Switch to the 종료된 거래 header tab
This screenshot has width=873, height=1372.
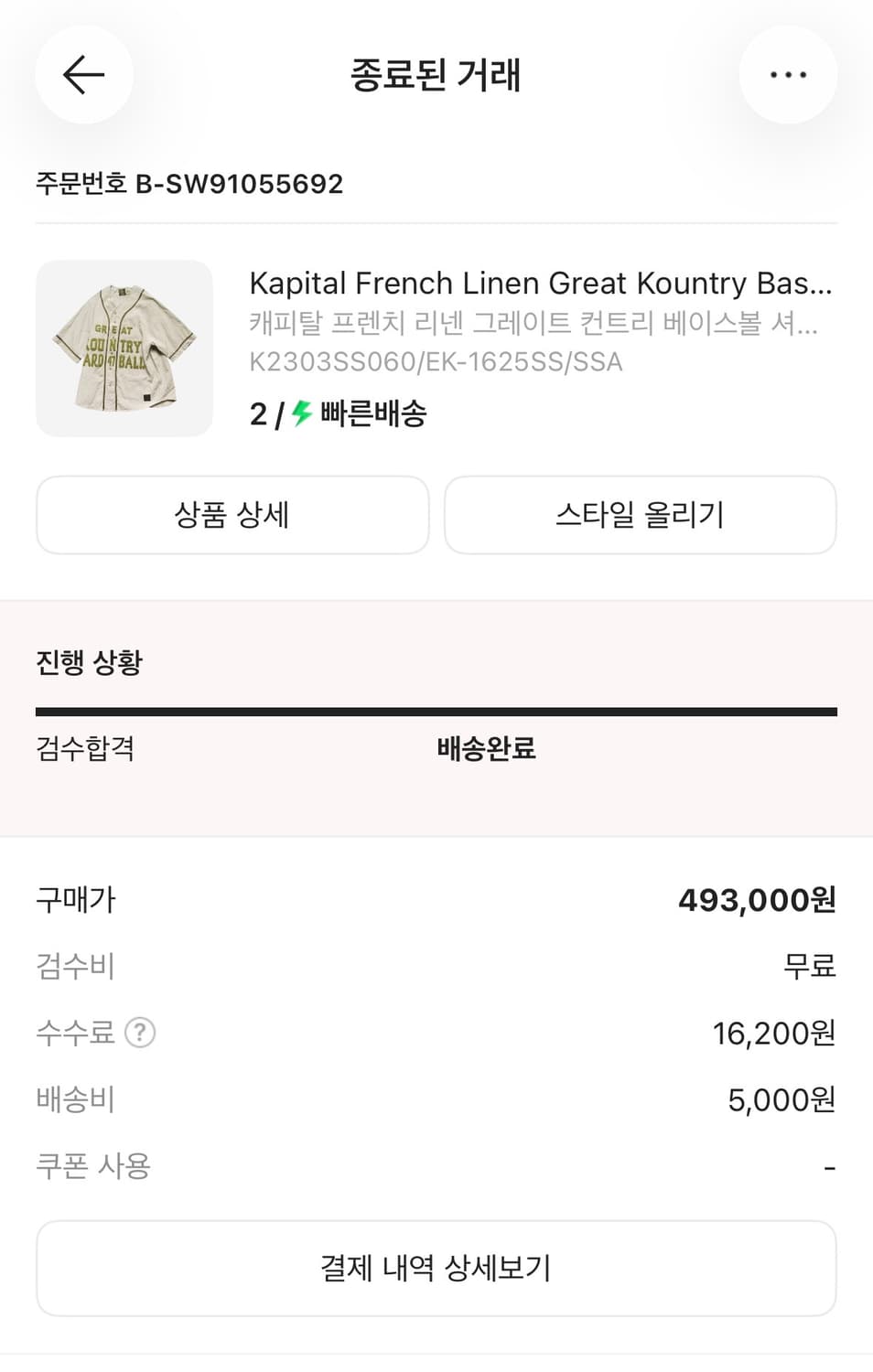tap(436, 76)
